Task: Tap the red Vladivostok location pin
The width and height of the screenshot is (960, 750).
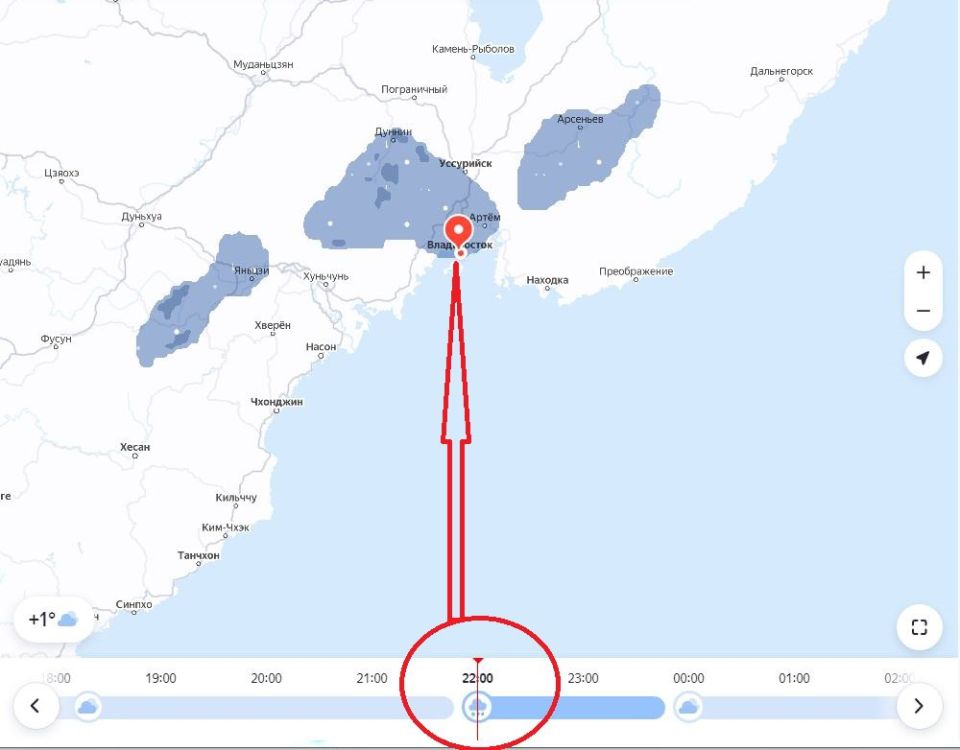Action: [x=459, y=231]
